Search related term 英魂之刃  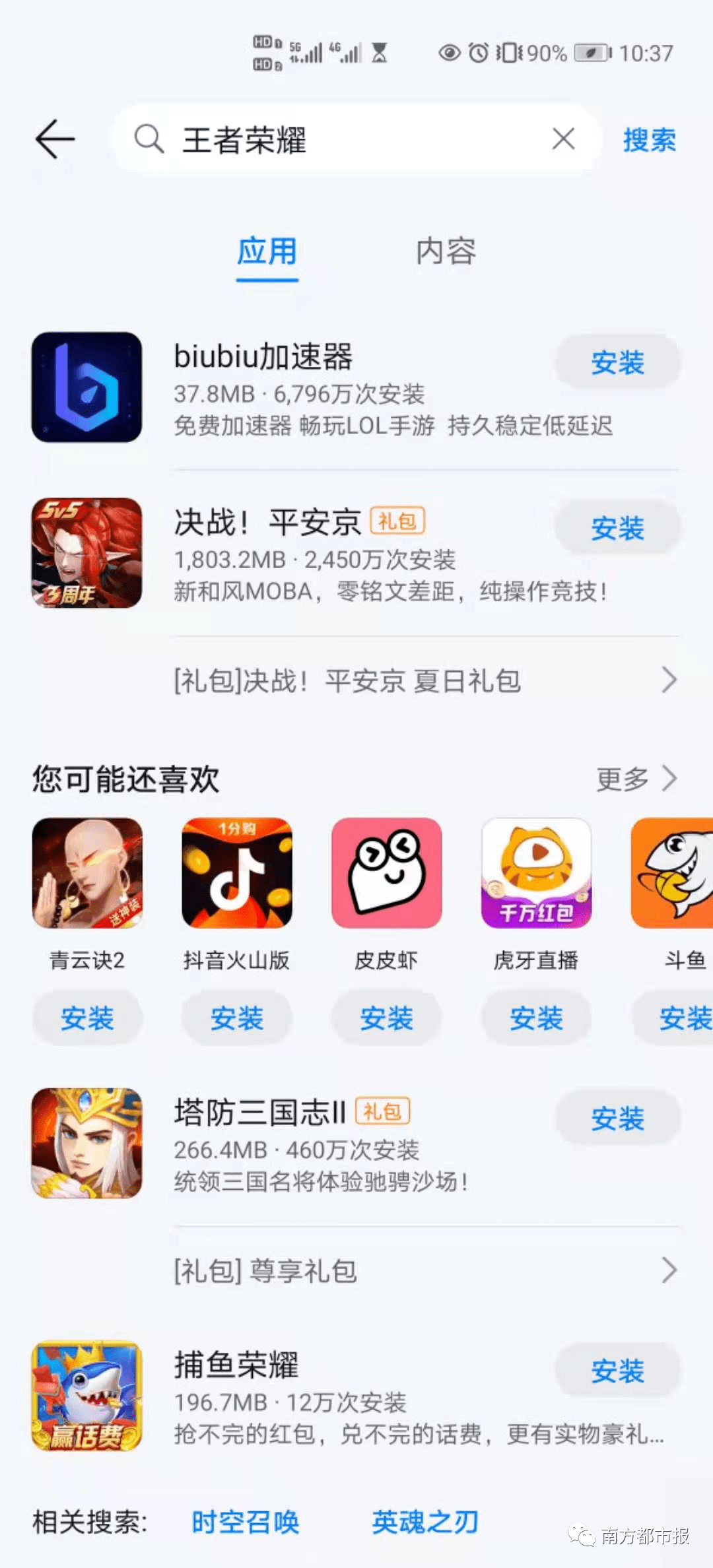[x=424, y=1522]
